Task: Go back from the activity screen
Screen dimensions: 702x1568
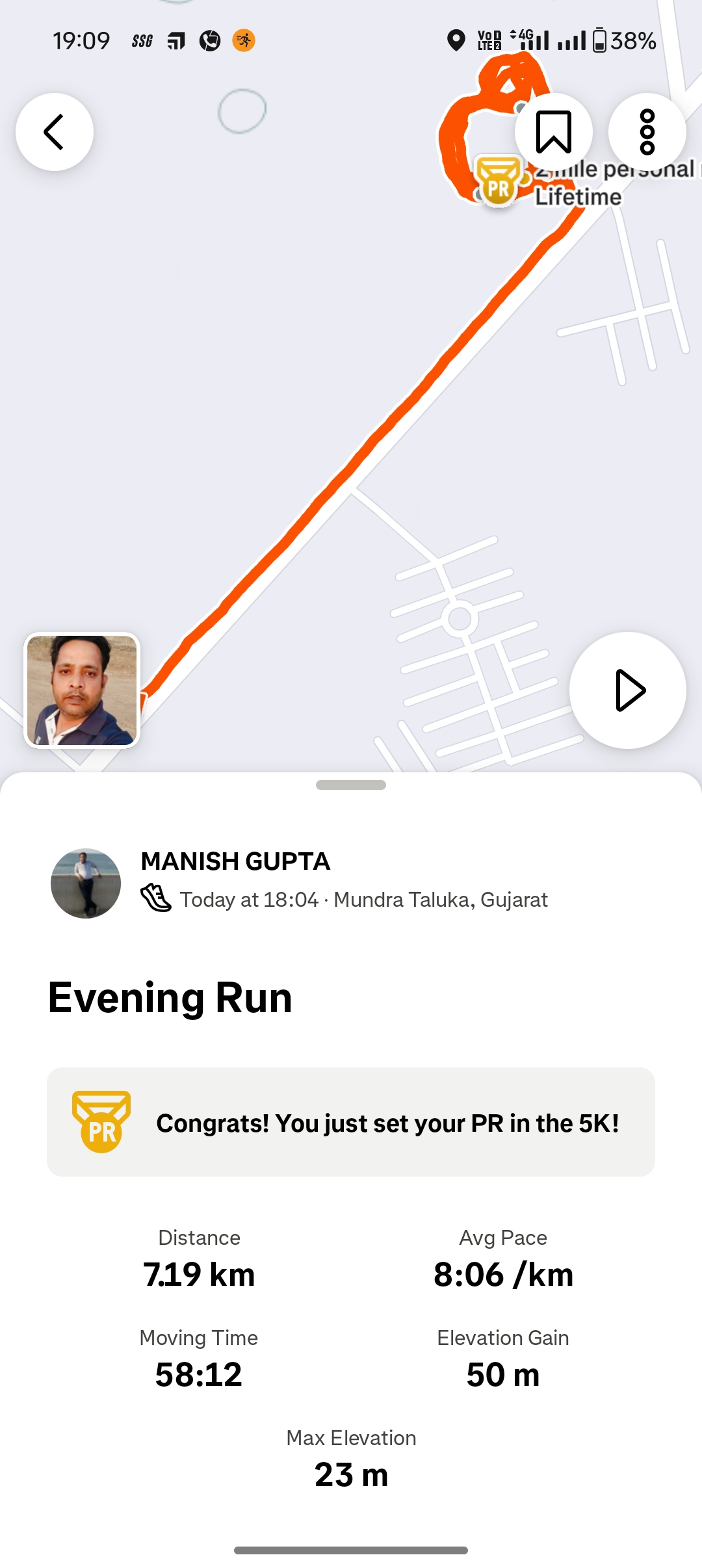Action: tap(55, 132)
